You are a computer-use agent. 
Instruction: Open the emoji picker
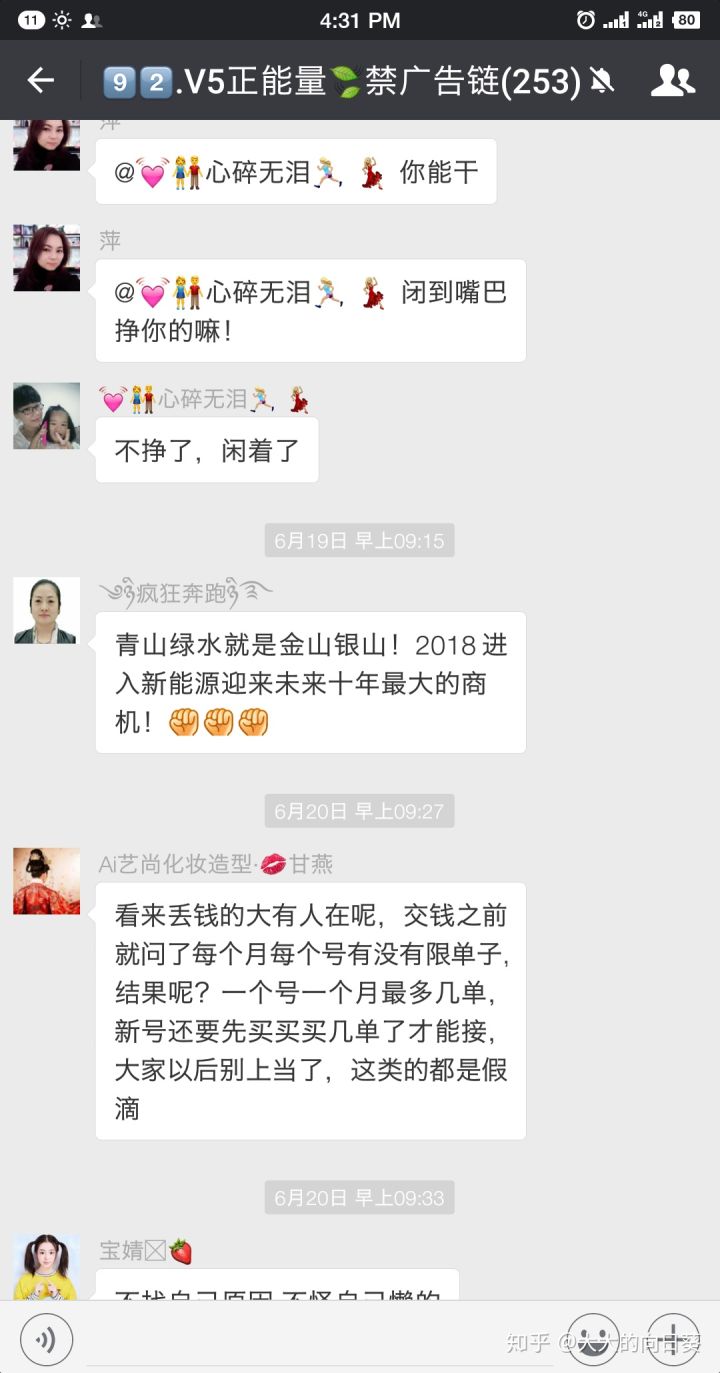coord(594,1340)
